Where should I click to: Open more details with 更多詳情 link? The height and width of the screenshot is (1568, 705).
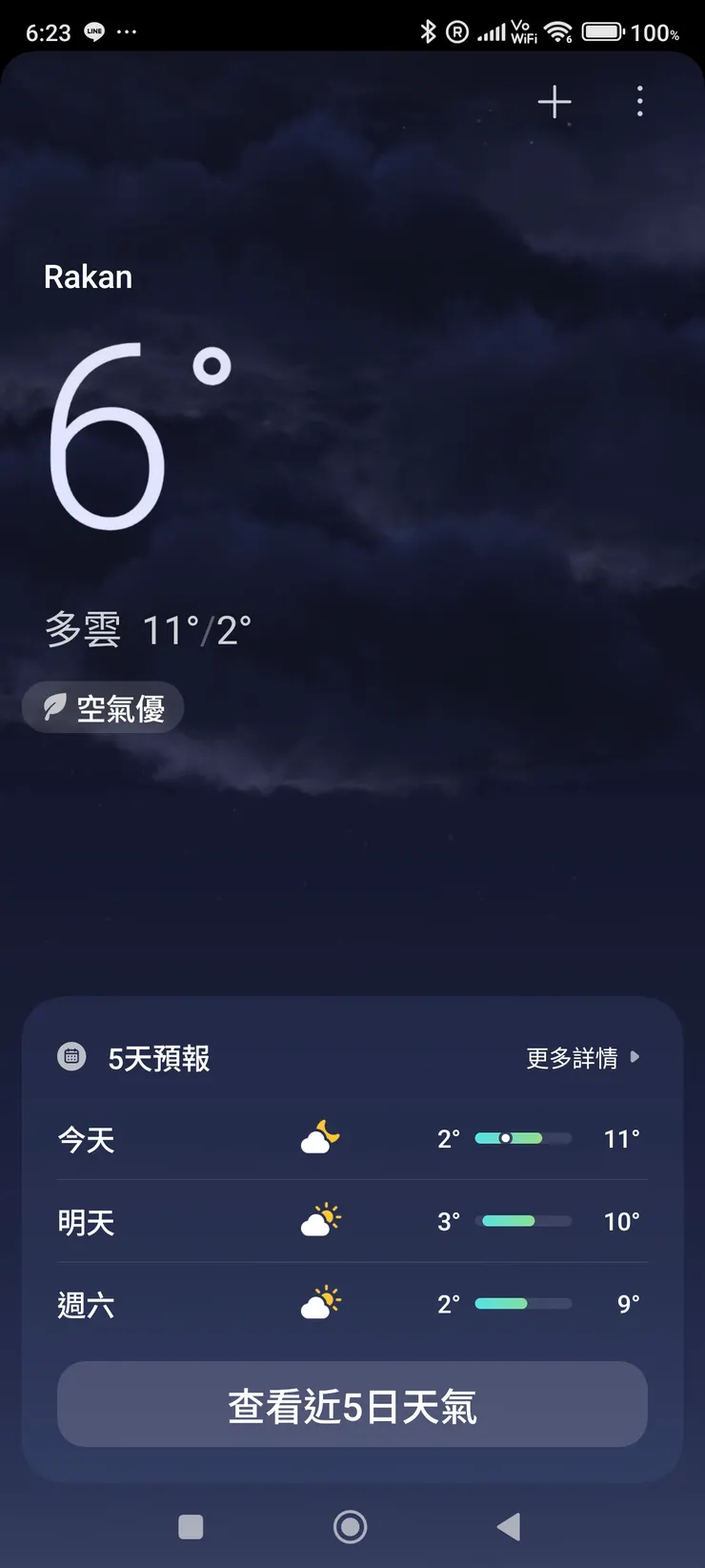(x=572, y=1057)
